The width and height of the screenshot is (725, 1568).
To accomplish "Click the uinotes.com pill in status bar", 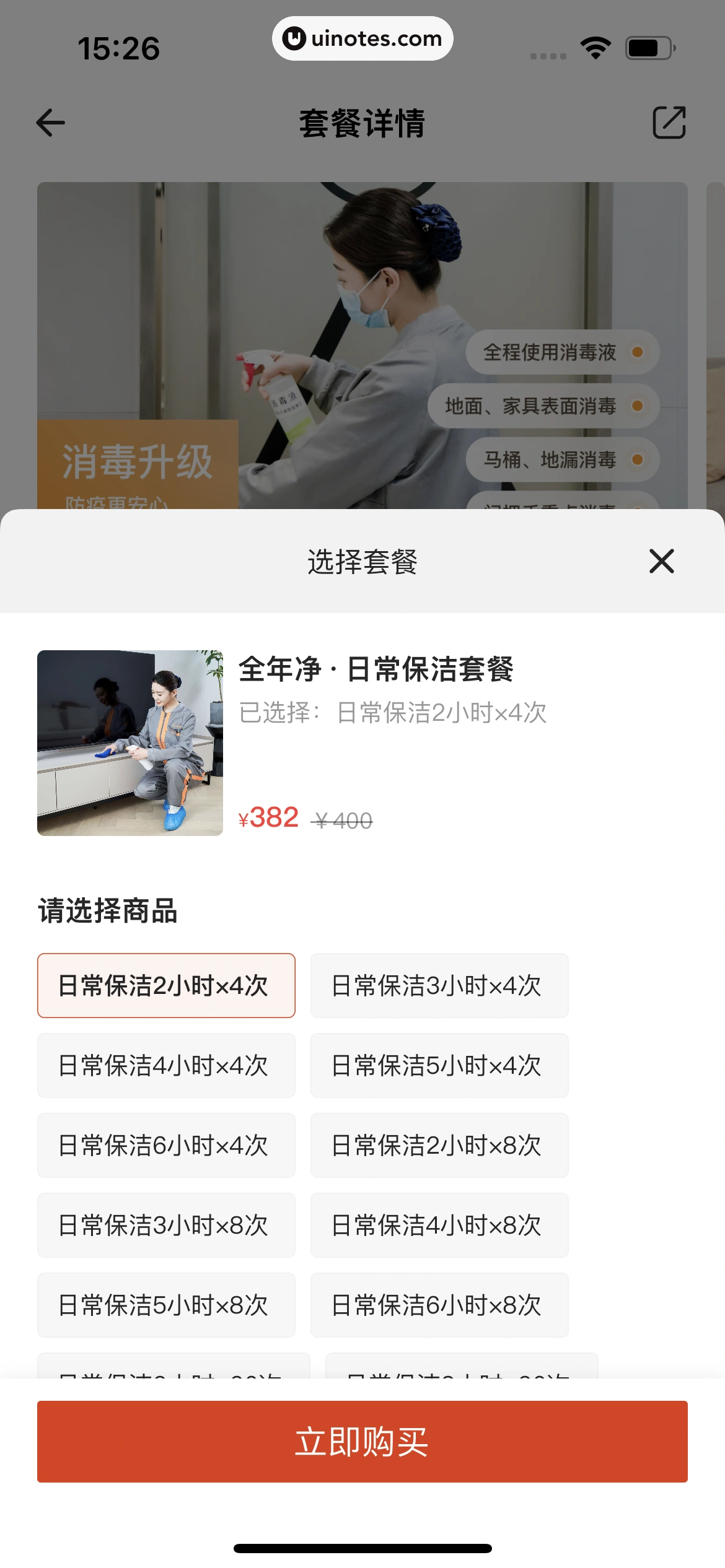I will click(x=362, y=38).
